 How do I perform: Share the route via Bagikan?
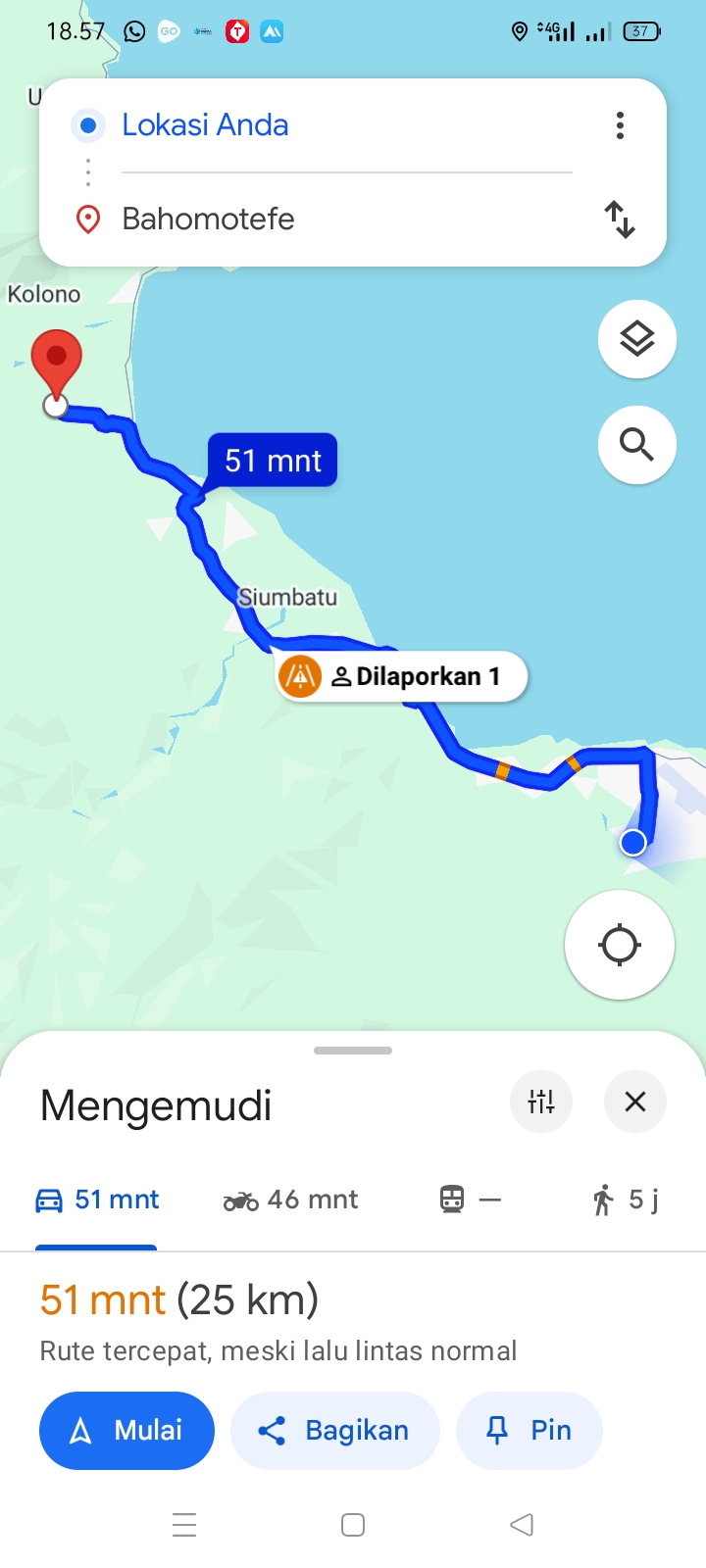click(x=335, y=1431)
